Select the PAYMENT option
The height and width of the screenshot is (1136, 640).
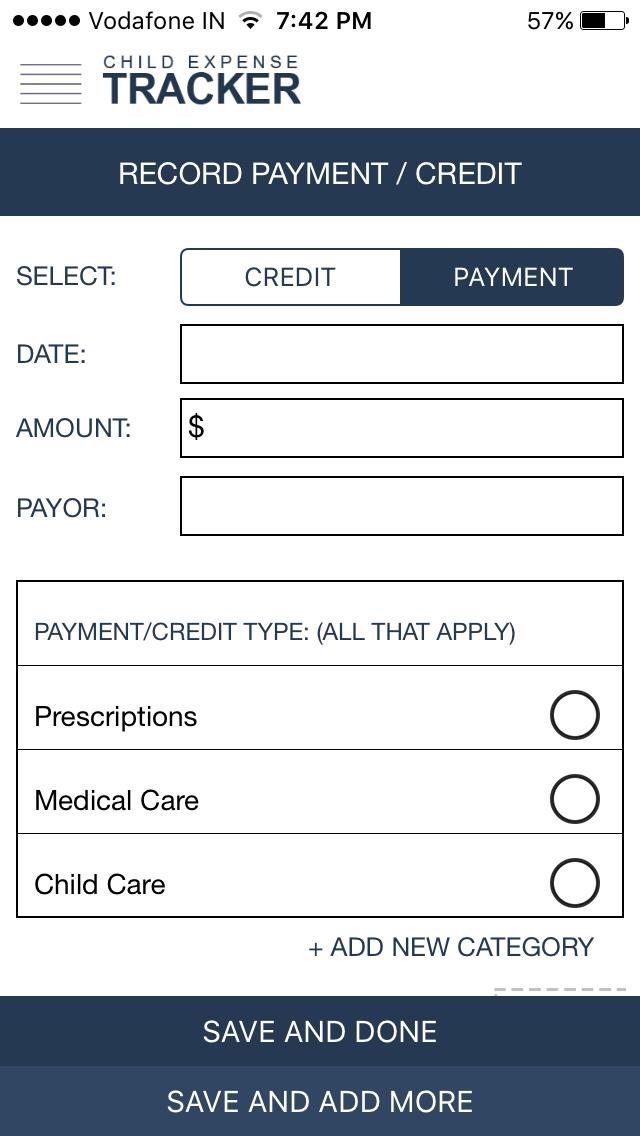tap(512, 277)
